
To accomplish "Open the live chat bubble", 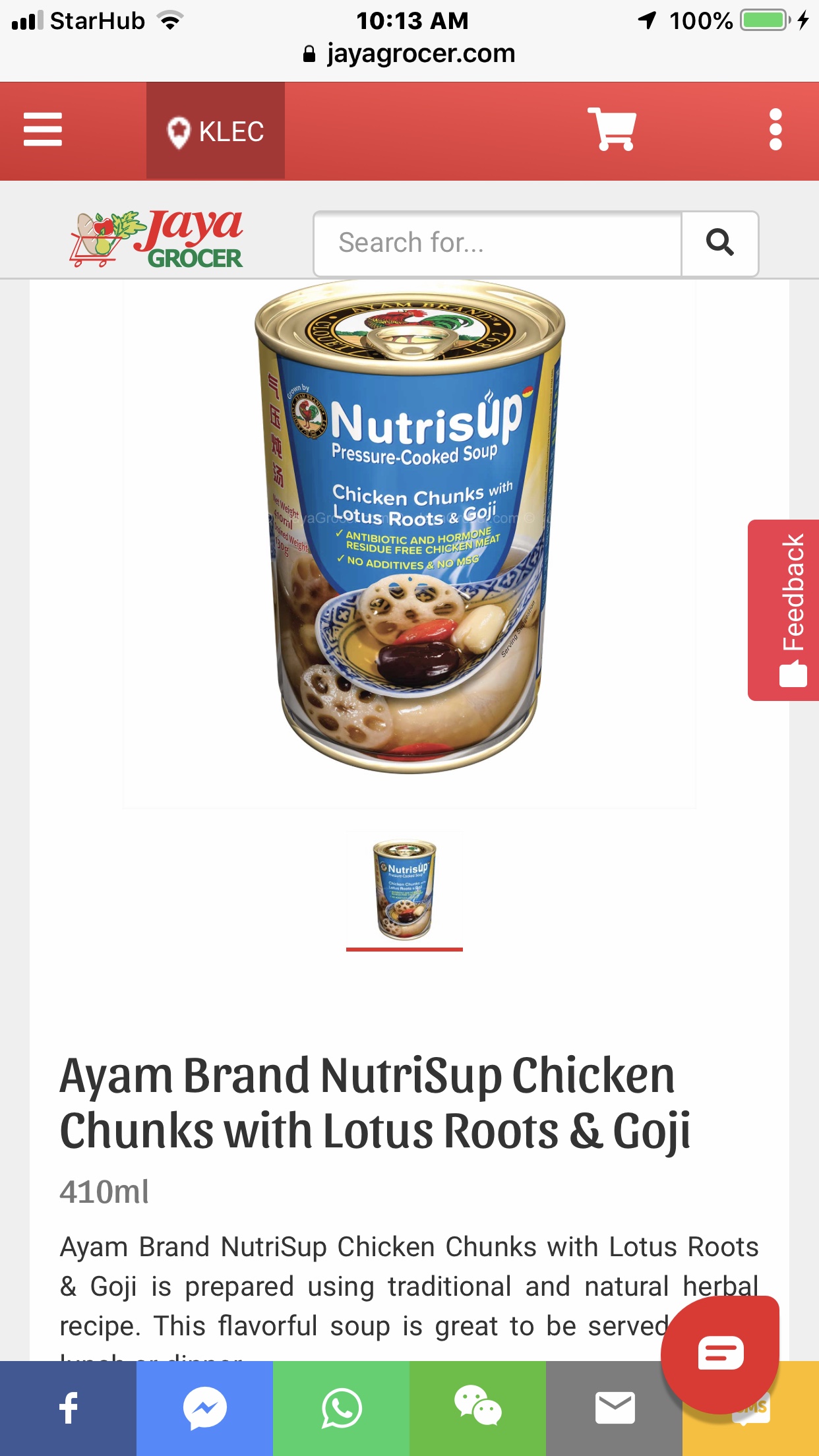I will coord(721,1353).
